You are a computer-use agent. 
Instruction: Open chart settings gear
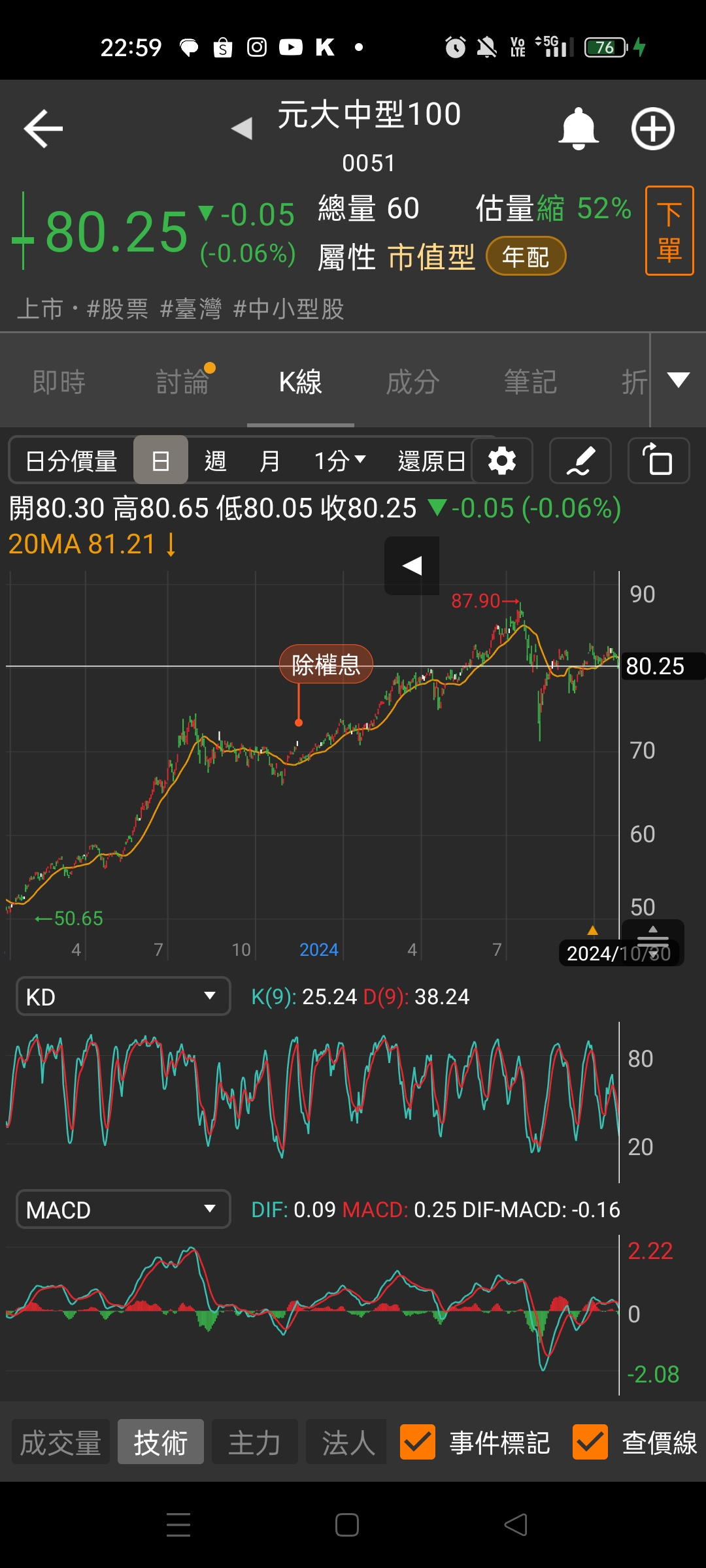click(x=502, y=461)
